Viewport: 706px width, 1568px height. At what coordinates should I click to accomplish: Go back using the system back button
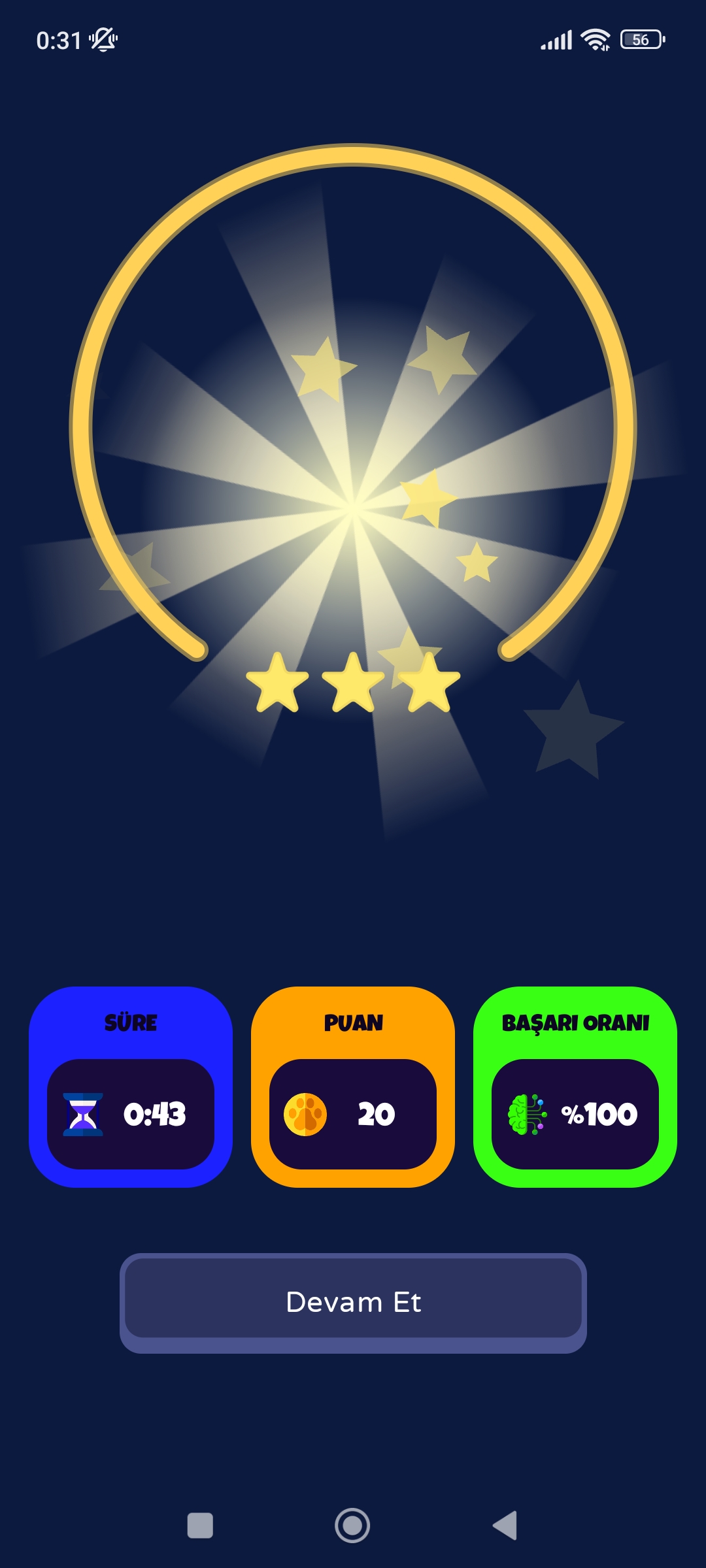505,1526
